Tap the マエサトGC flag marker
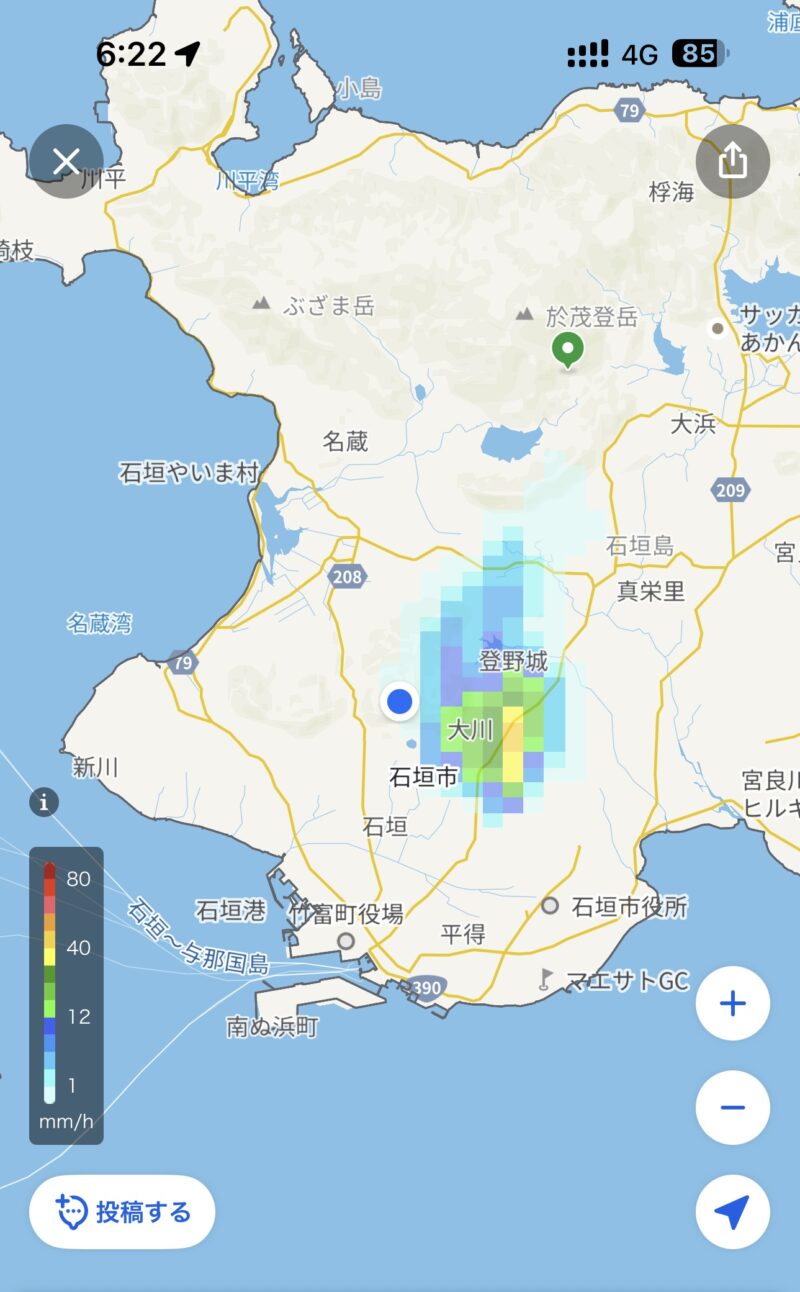This screenshot has width=800, height=1292. click(545, 978)
